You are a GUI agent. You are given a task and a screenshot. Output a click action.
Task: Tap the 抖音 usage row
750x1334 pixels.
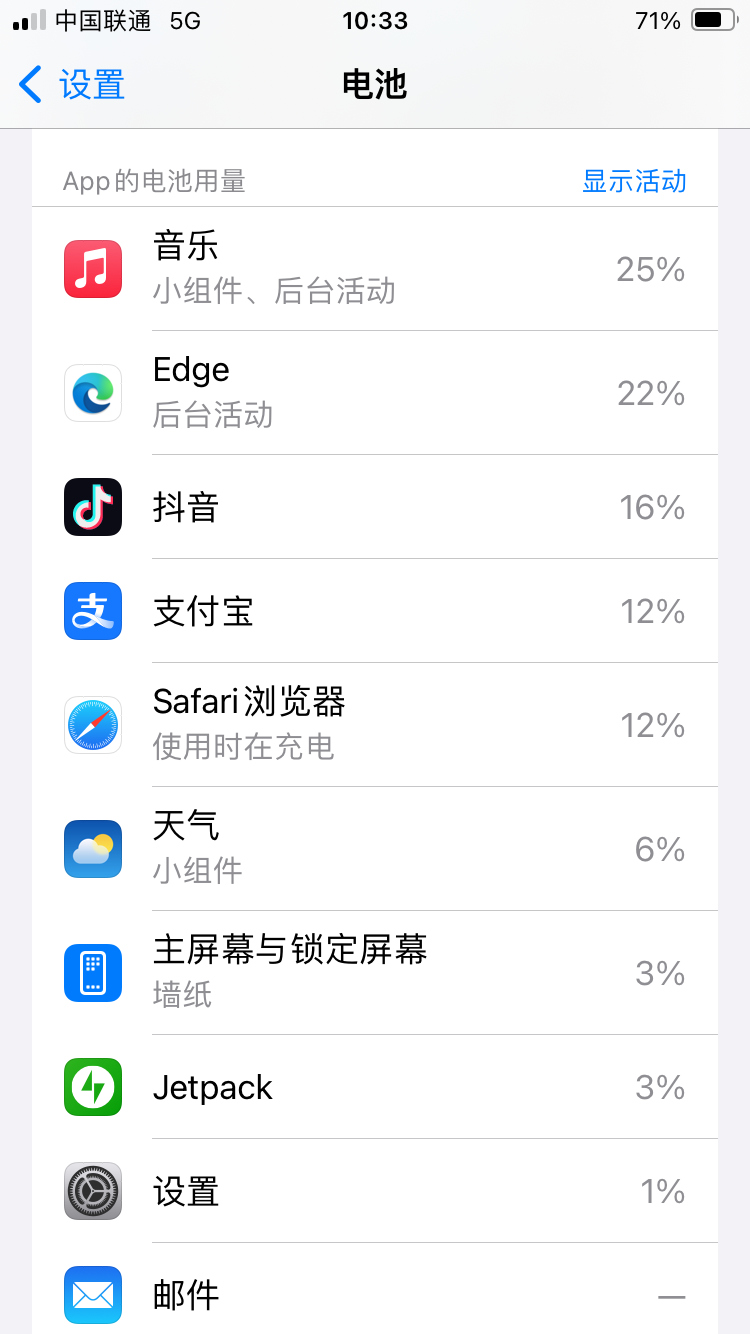pos(375,507)
